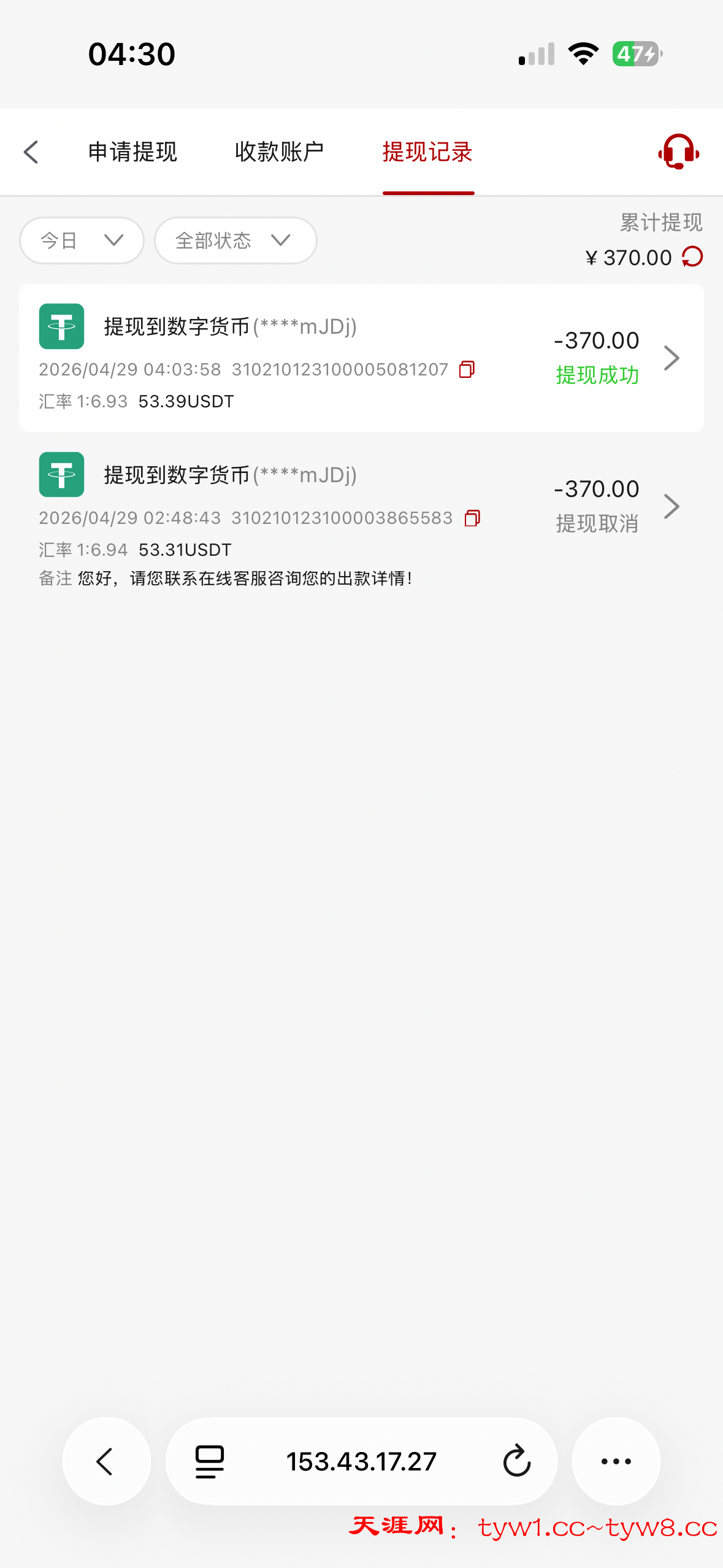Open the browser's three-dot more menu
Viewport: 723px width, 1568px height.
coord(616,1461)
